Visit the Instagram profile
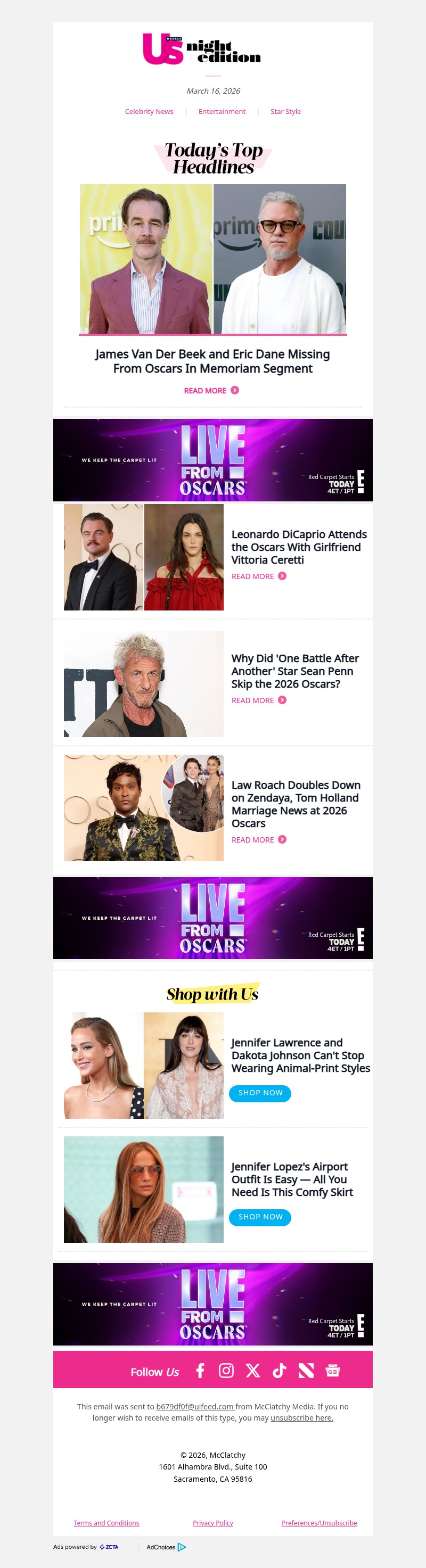The image size is (426, 1568). coord(226,1371)
